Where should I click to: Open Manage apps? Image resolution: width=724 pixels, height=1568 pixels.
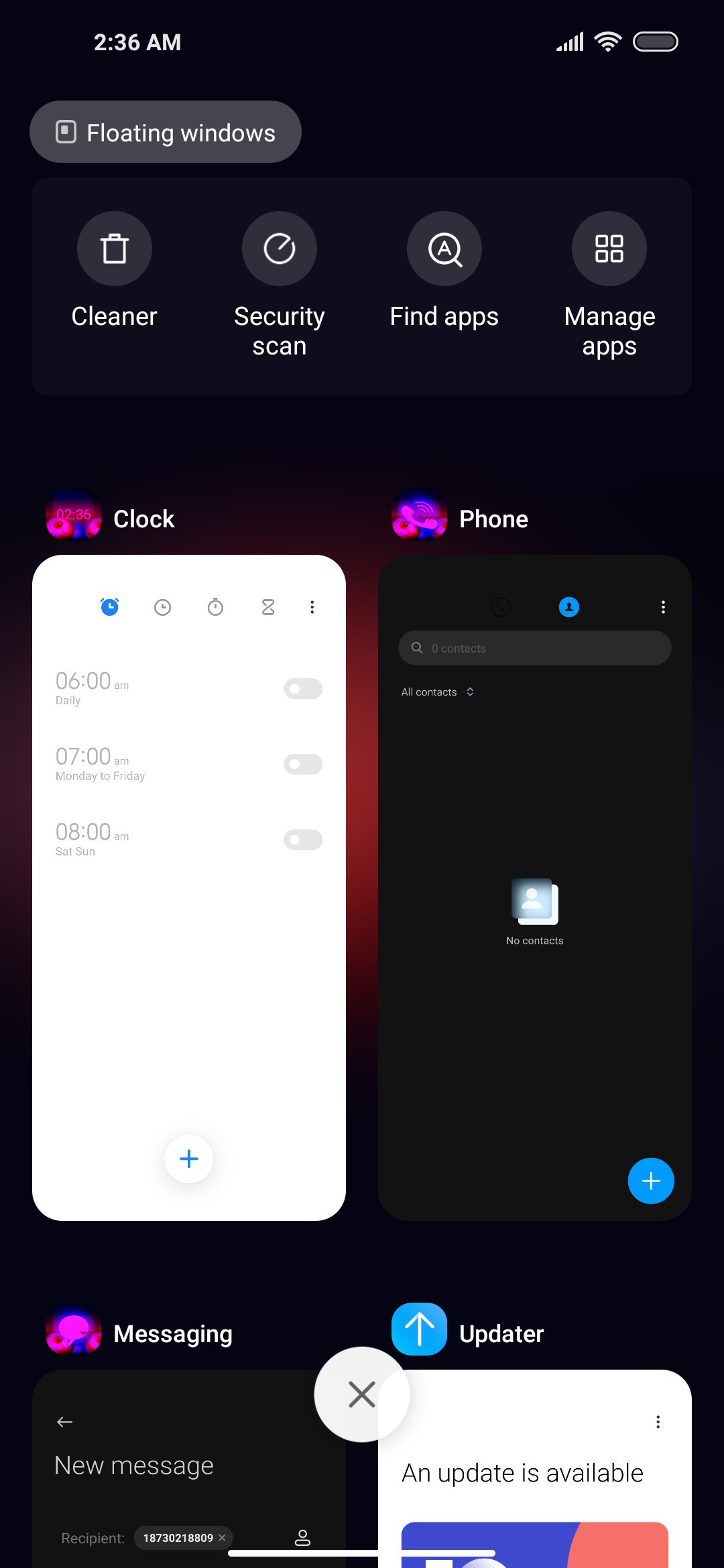click(609, 285)
